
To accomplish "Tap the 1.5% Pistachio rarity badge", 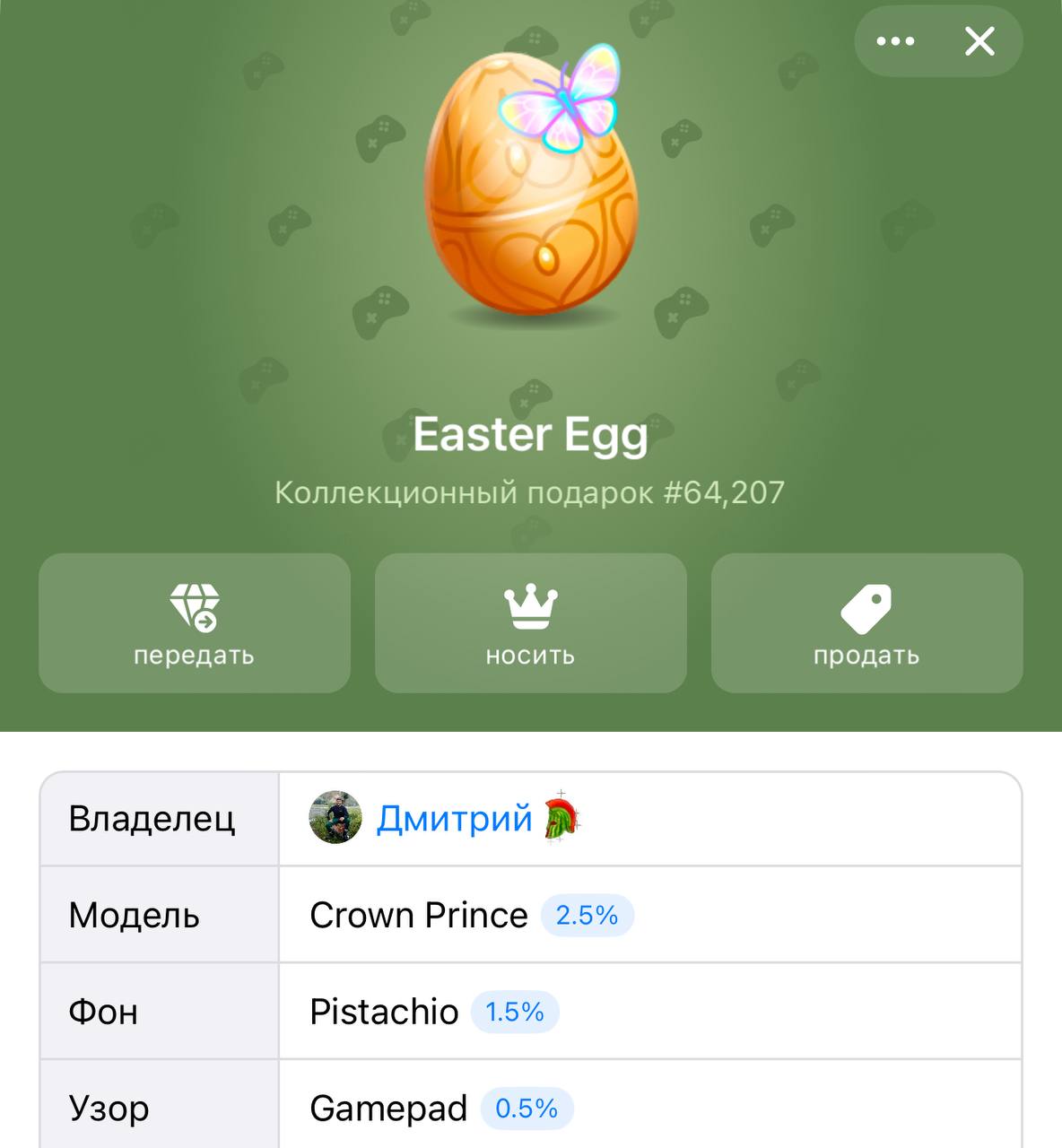I will (x=514, y=1013).
